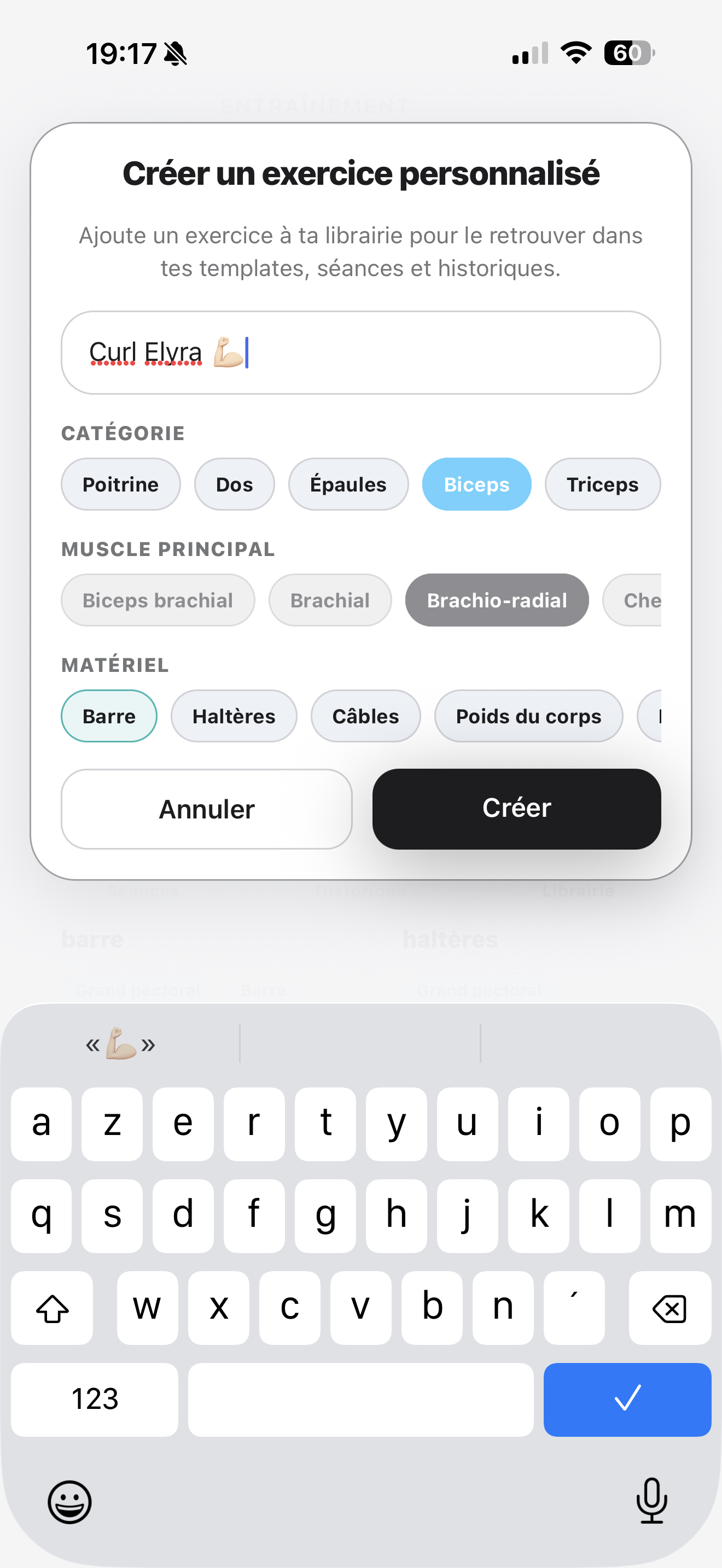This screenshot has width=722, height=1568.
Task: Switch to the numbers keyboard
Action: (95, 1400)
